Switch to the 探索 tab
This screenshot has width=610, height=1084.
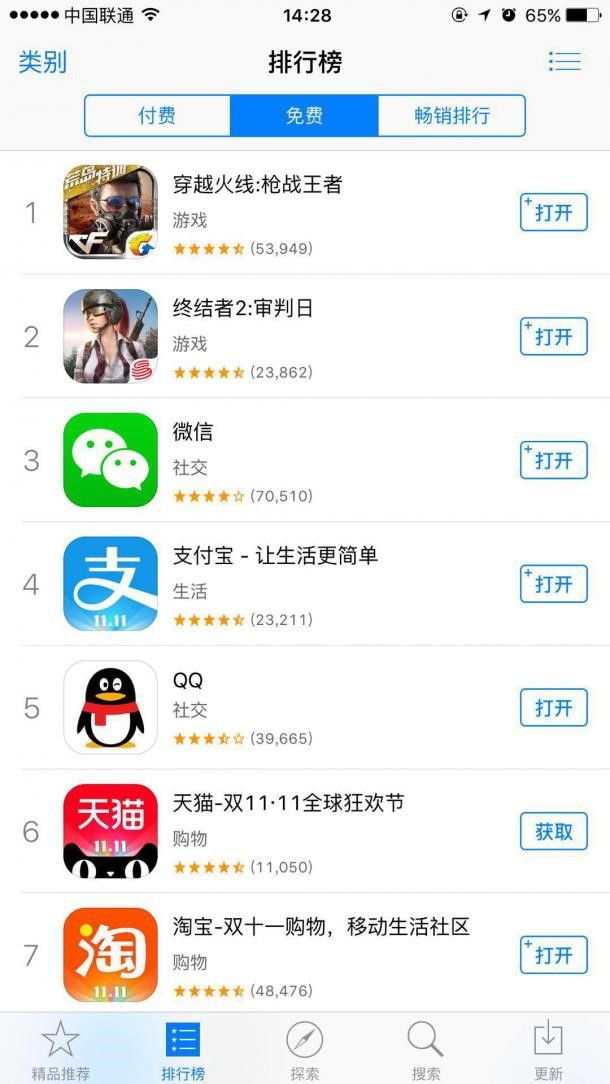tap(304, 1049)
